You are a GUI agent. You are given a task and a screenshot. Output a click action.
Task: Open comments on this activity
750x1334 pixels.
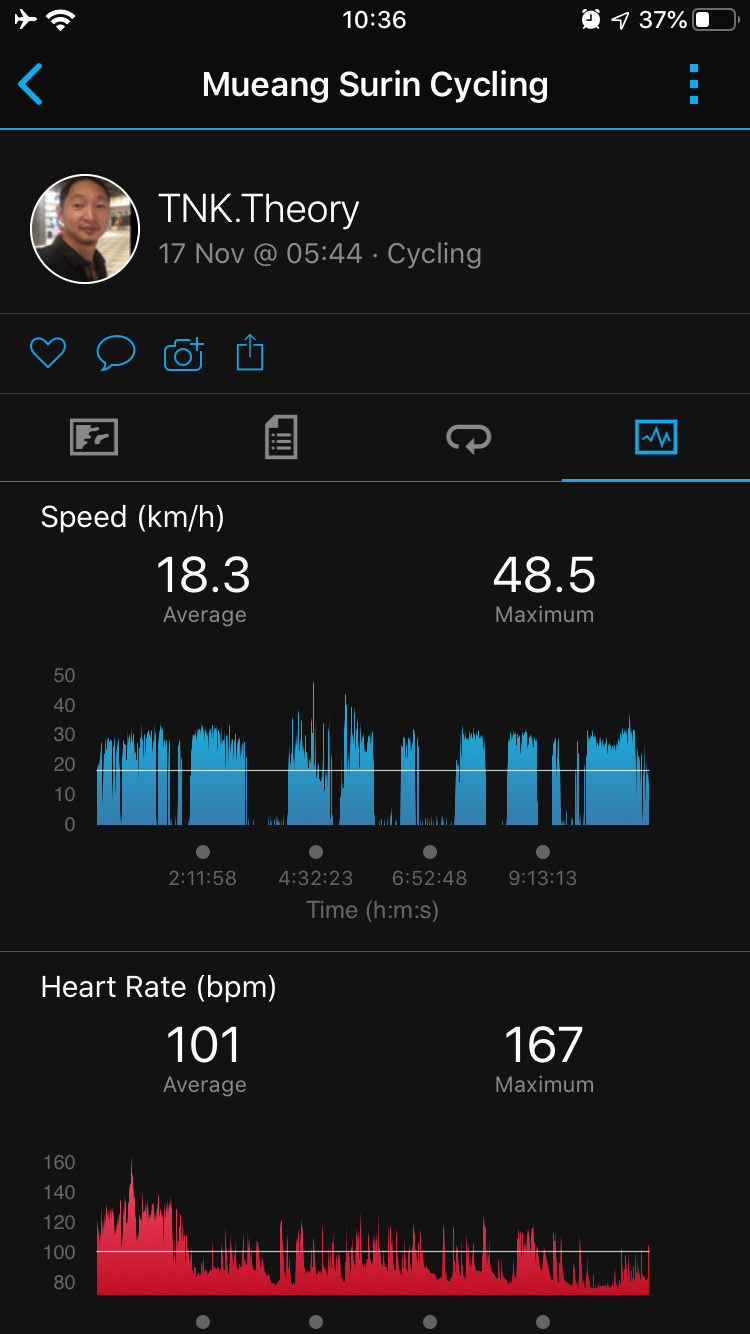click(x=115, y=353)
